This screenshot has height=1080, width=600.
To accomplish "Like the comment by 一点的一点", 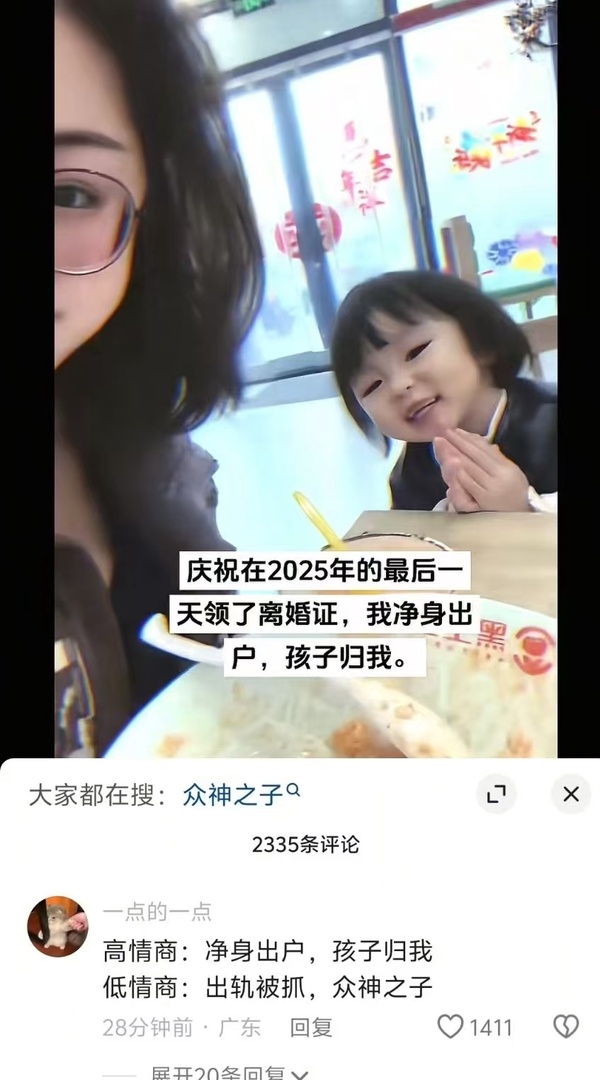I will click(x=452, y=1026).
